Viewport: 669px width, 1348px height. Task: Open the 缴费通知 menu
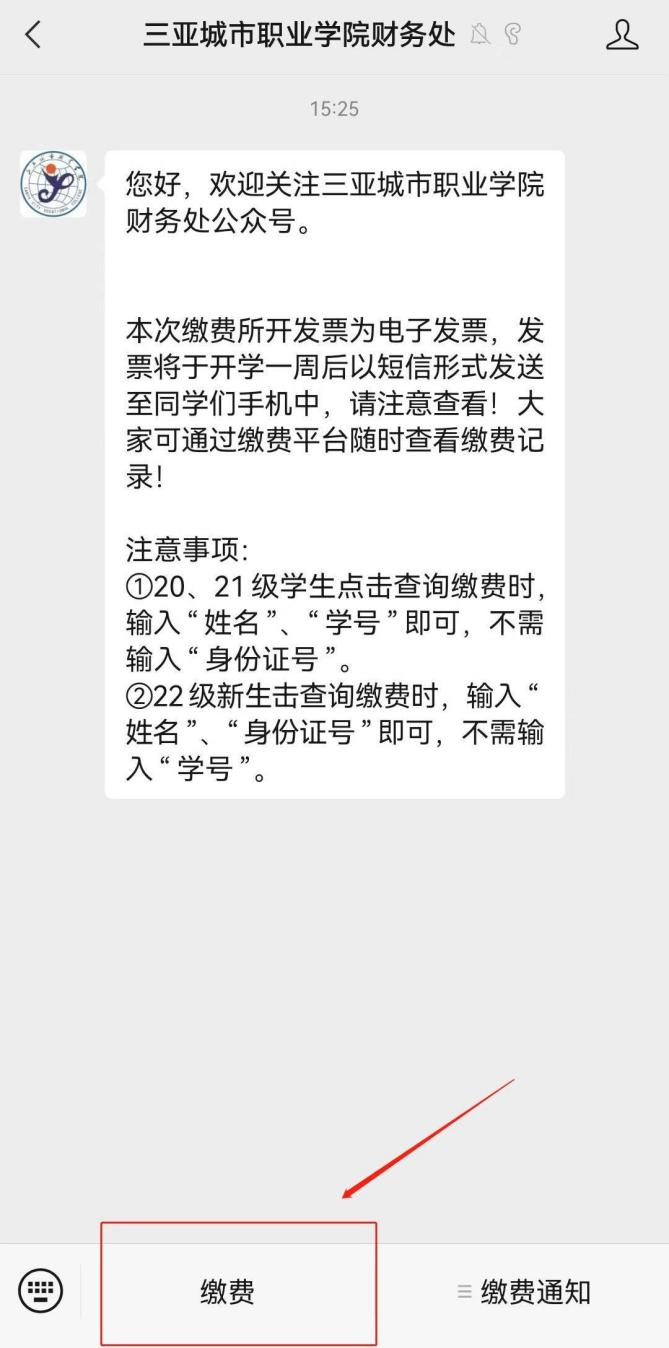(x=524, y=1291)
